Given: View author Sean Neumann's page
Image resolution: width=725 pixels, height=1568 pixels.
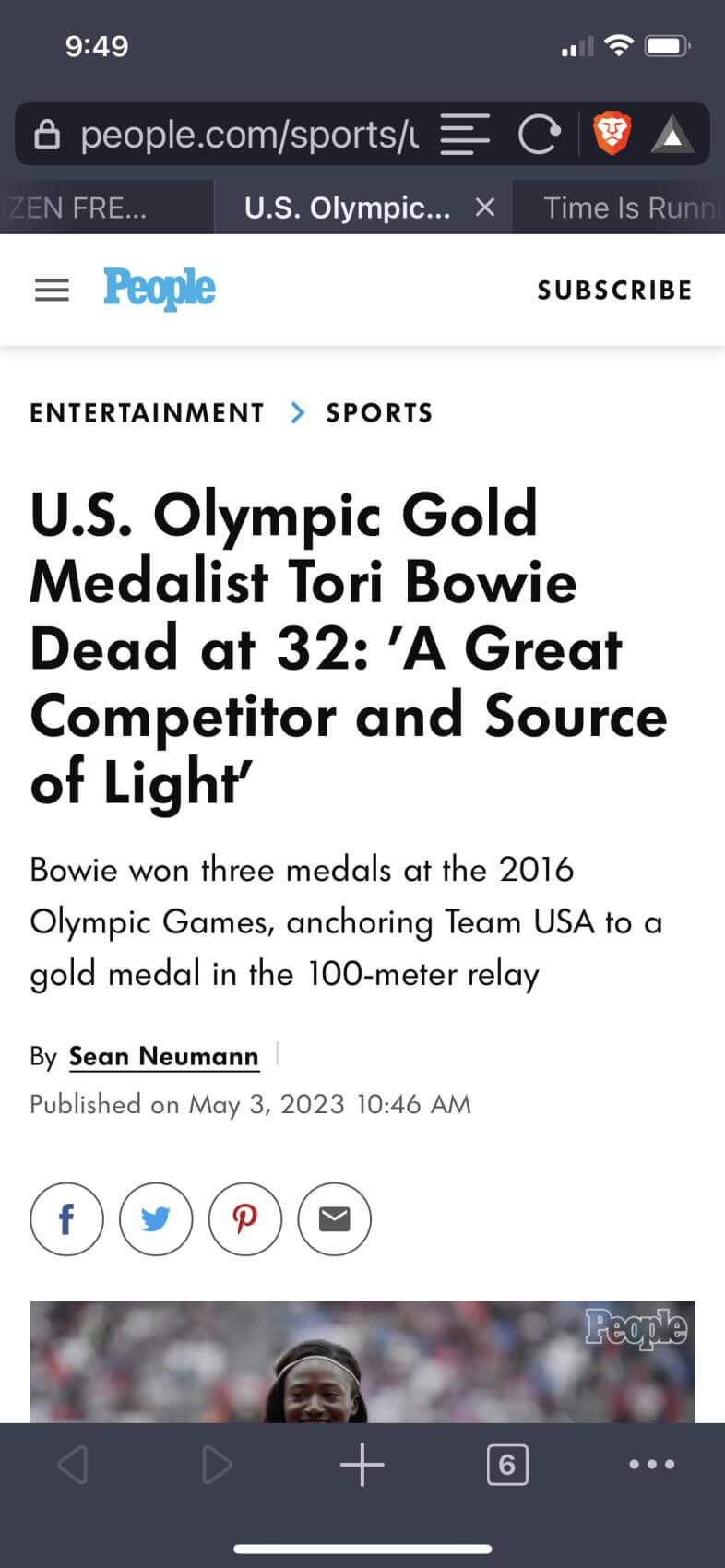Looking at the screenshot, I should [164, 1056].
